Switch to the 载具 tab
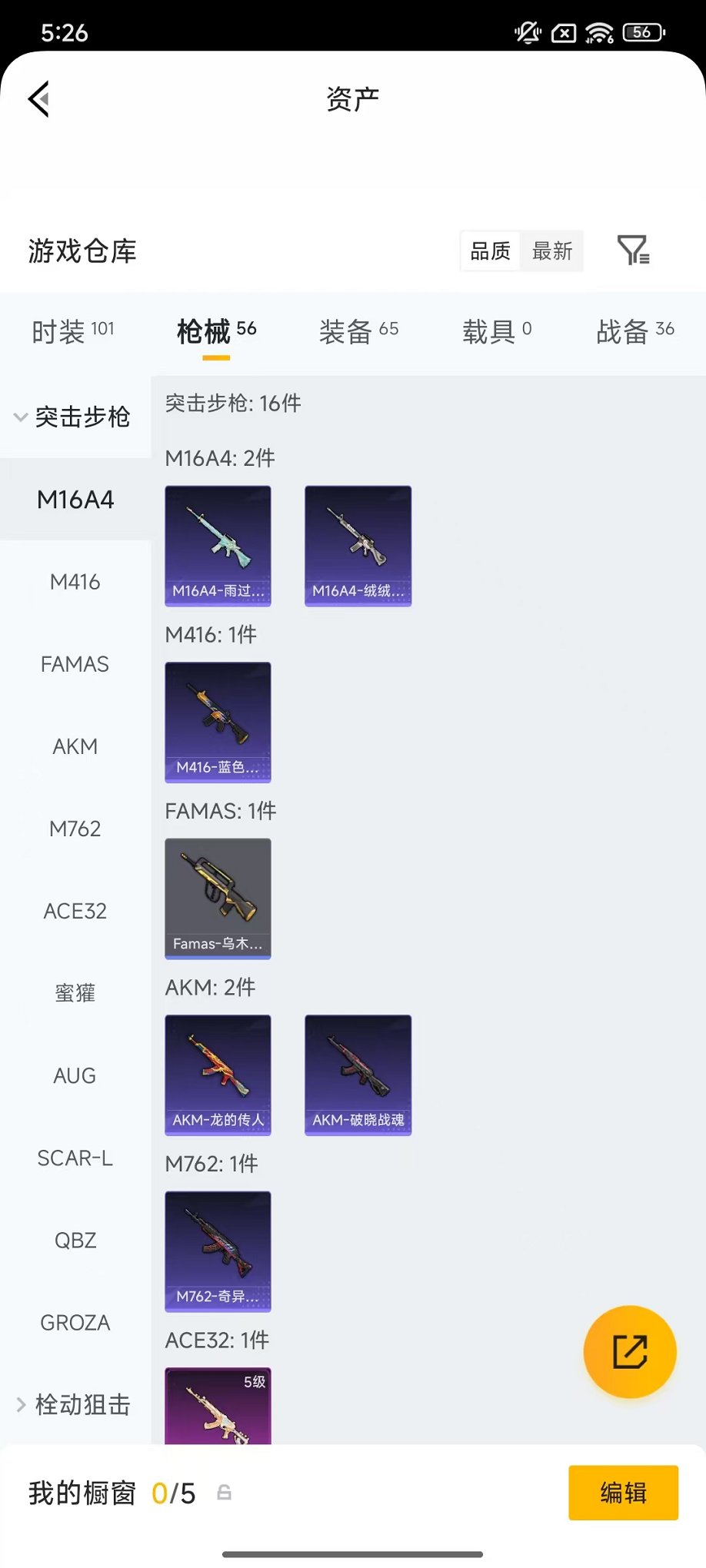Image resolution: width=706 pixels, height=1568 pixels. (x=496, y=331)
